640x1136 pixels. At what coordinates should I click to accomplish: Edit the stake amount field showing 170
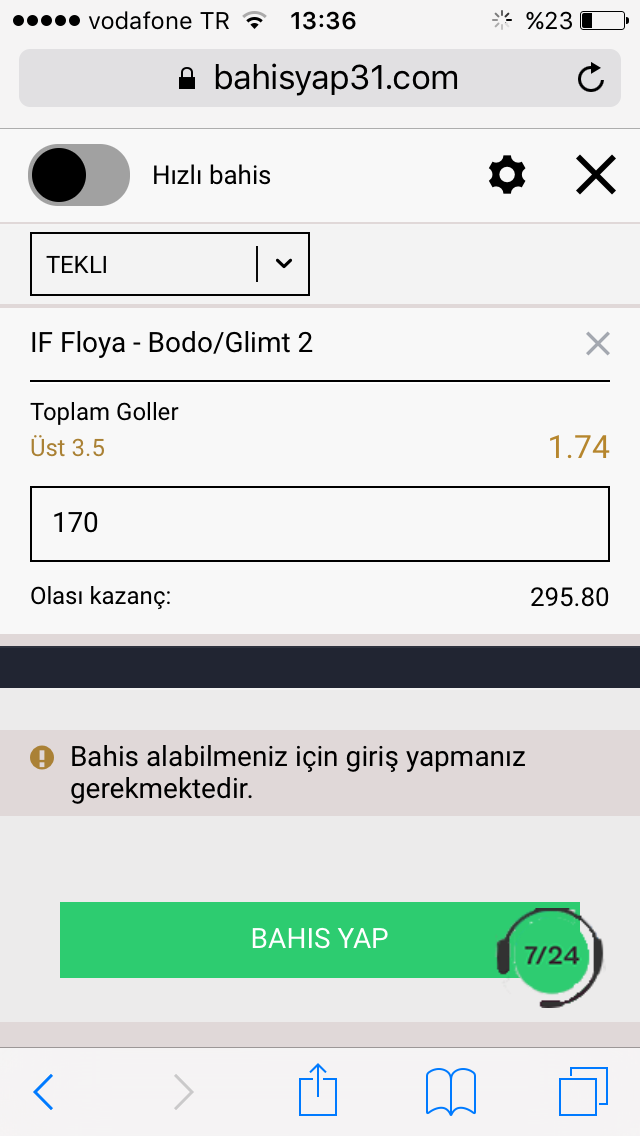(x=320, y=524)
